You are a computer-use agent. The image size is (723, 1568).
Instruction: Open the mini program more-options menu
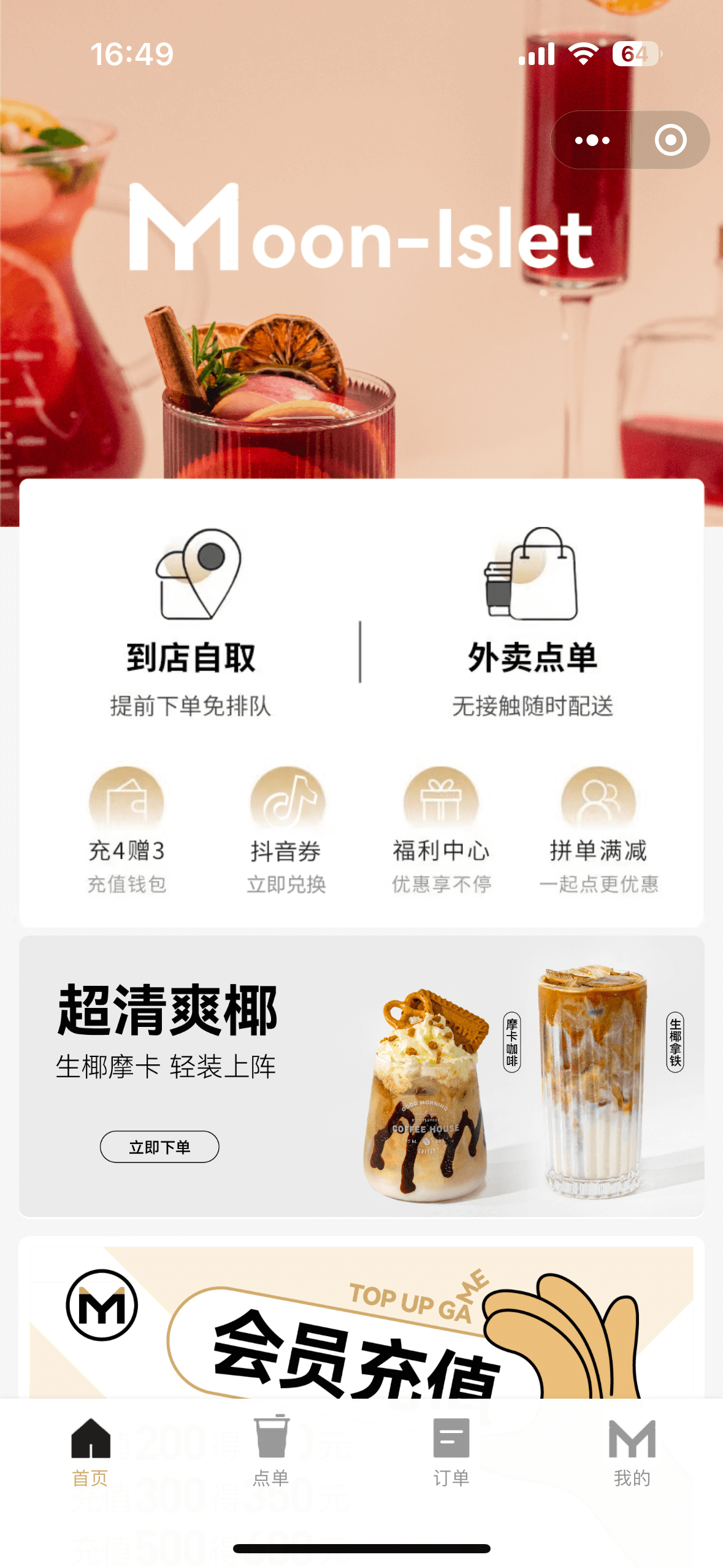click(x=592, y=140)
